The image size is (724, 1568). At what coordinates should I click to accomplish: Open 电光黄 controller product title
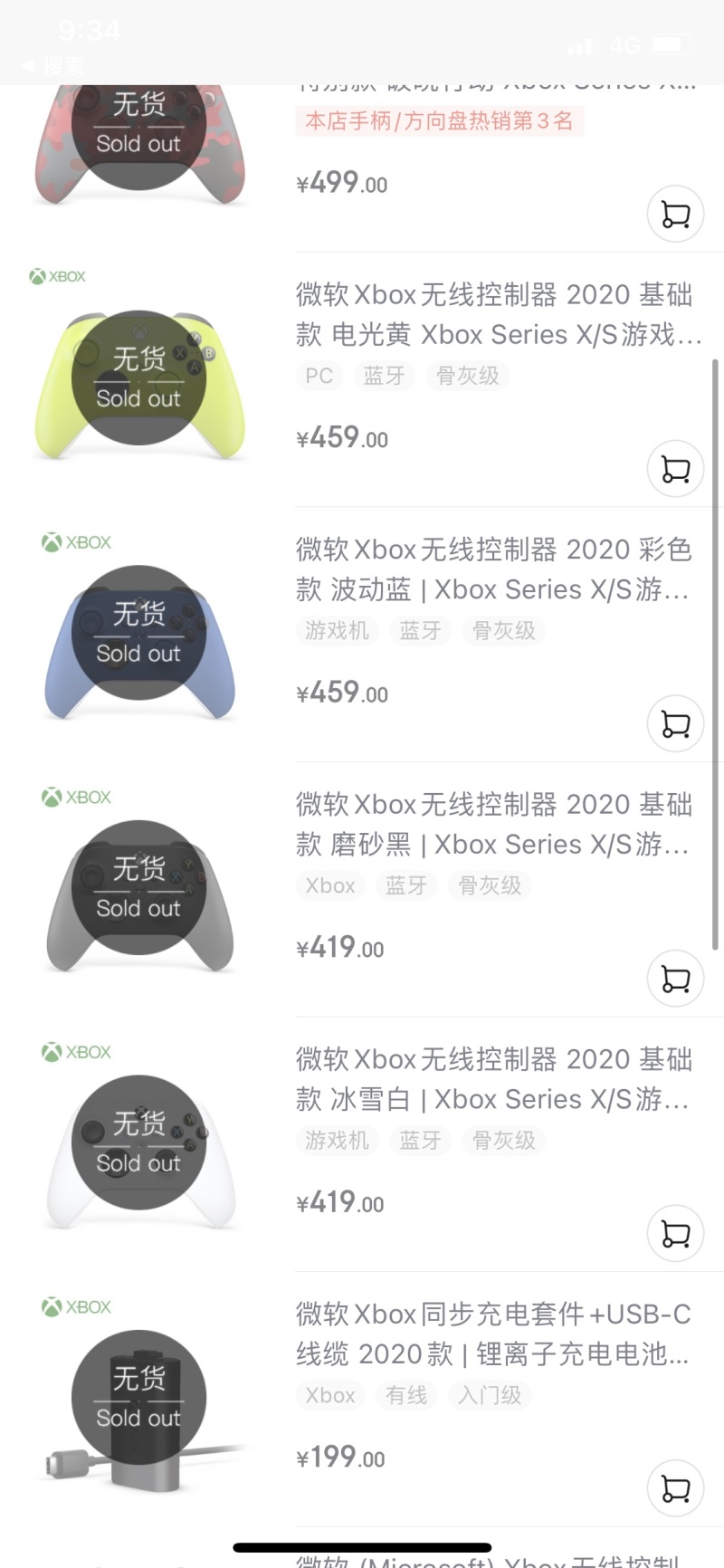tap(494, 314)
